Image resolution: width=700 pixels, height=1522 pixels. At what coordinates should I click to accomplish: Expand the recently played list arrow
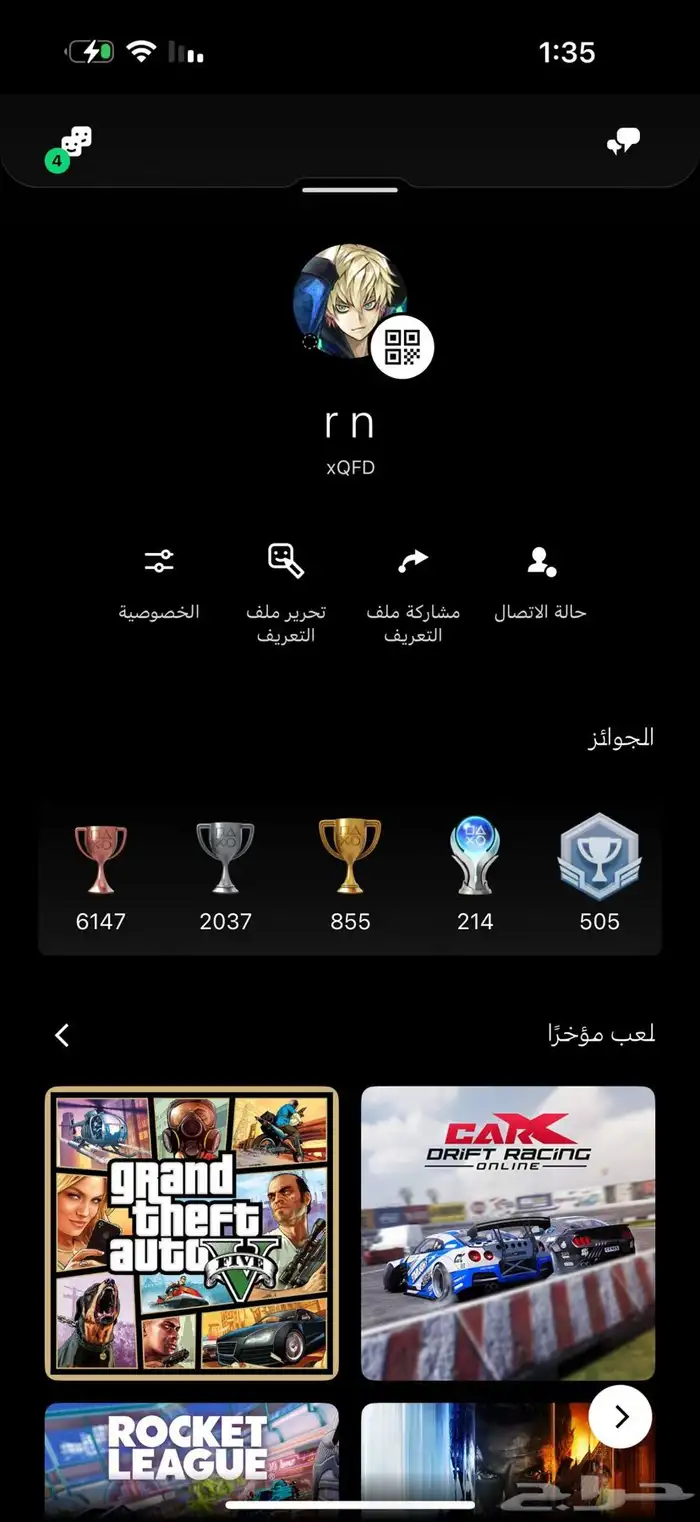[62, 1035]
